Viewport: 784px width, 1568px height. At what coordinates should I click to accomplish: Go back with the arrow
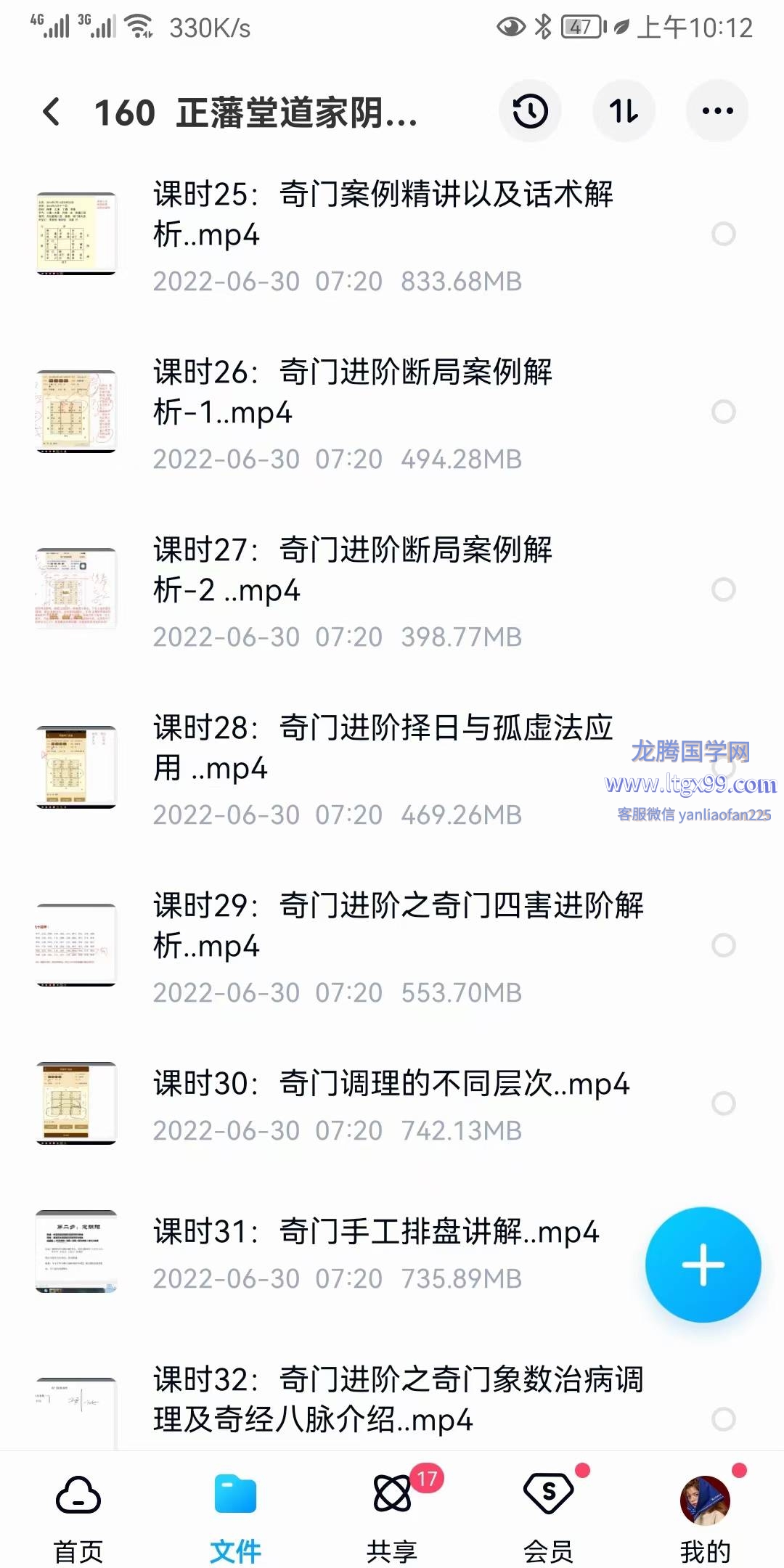51,112
